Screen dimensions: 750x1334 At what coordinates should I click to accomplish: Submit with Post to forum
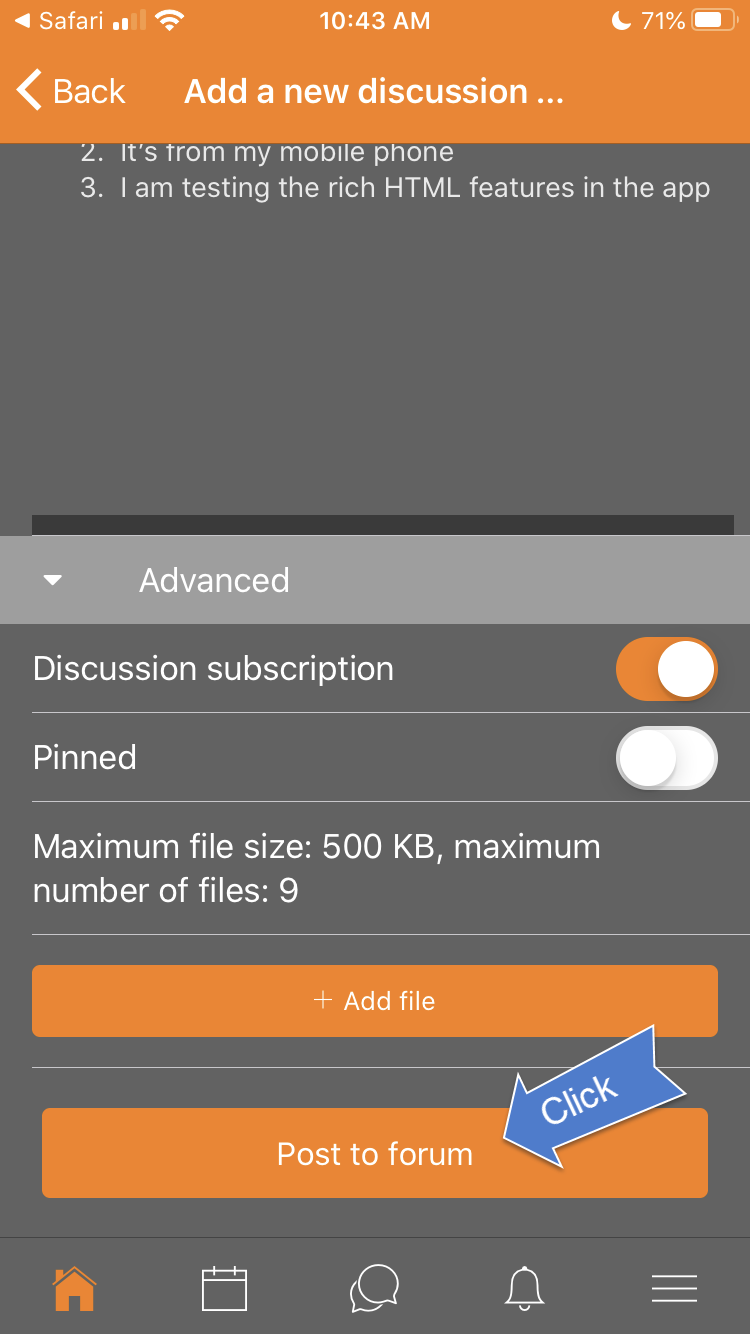tap(375, 1153)
